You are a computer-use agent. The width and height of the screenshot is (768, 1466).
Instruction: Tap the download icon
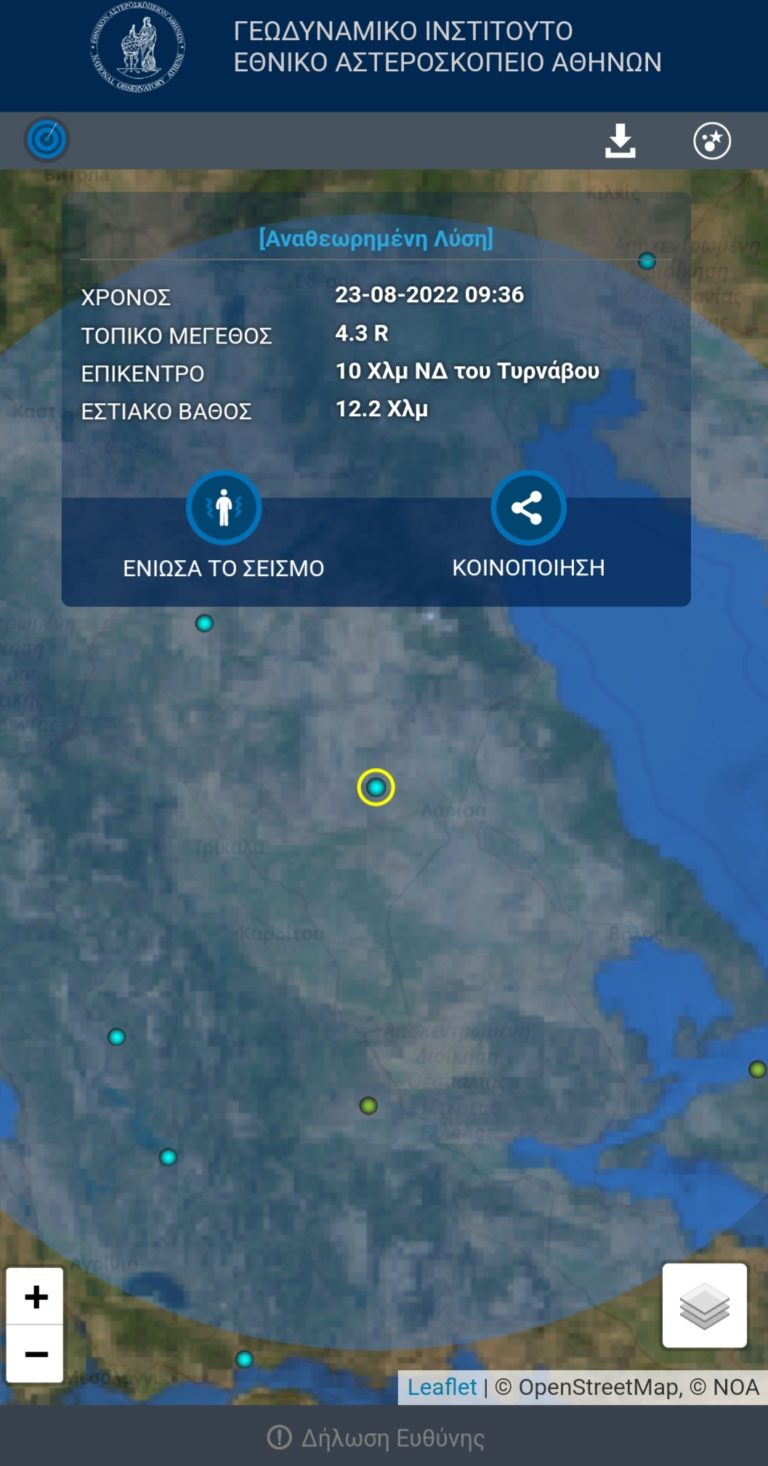tap(620, 141)
